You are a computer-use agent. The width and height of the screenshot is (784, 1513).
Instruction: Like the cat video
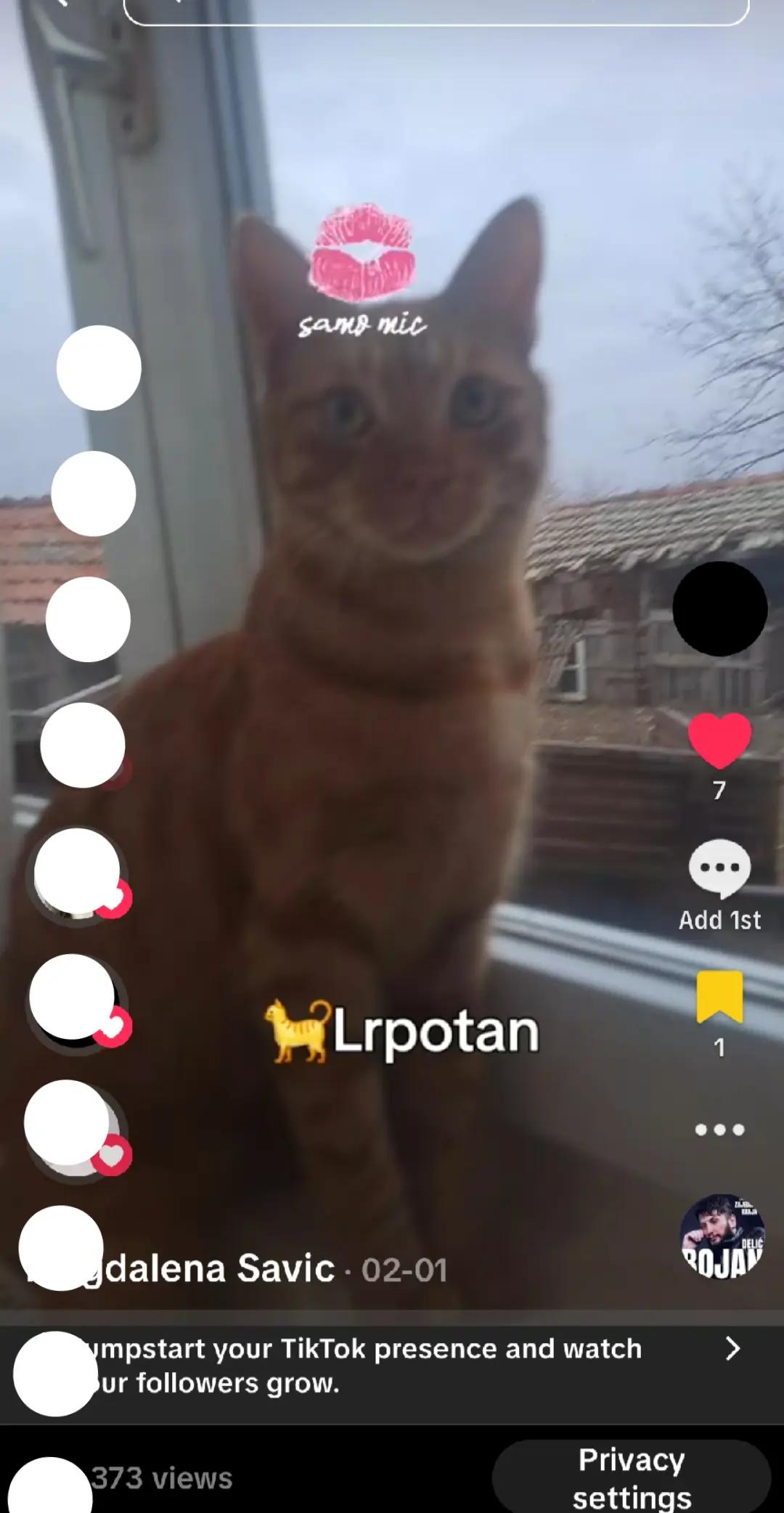coord(719,741)
